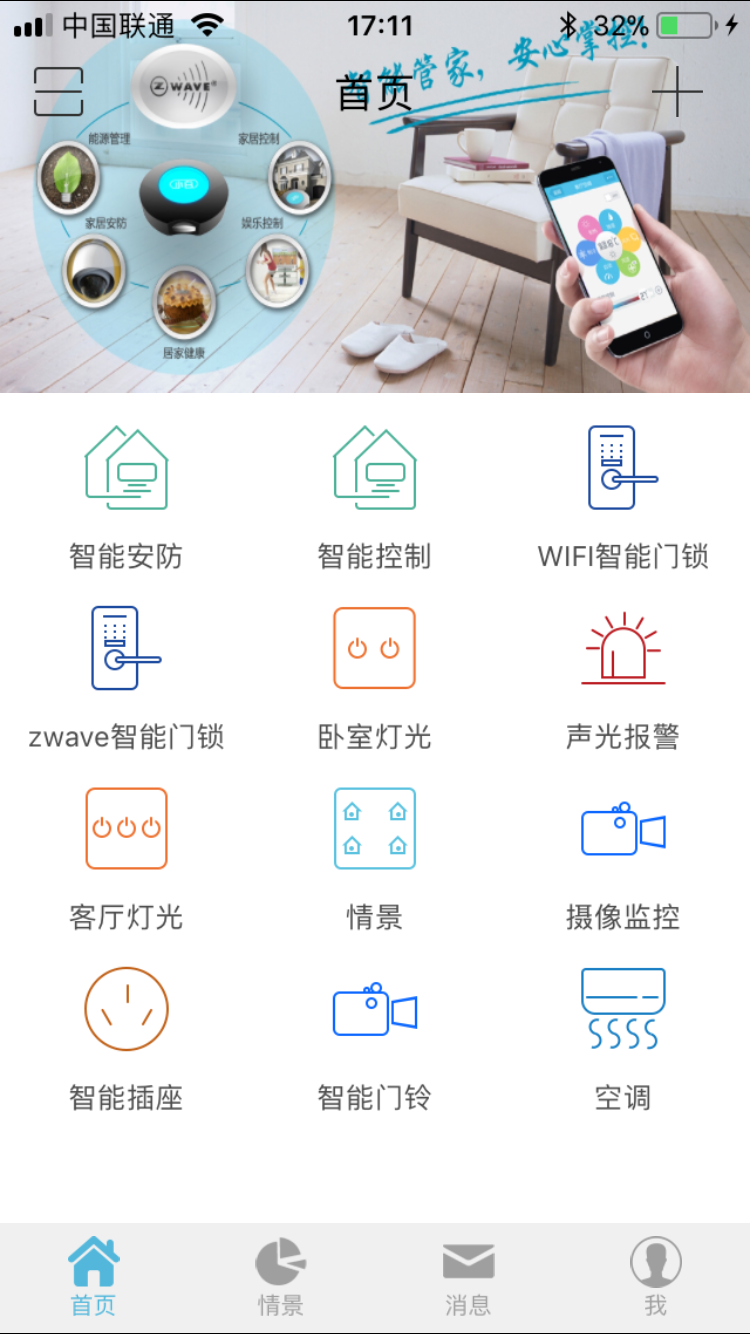Open 智能门铃 smart doorbell
The image size is (750, 1334).
tap(374, 1008)
